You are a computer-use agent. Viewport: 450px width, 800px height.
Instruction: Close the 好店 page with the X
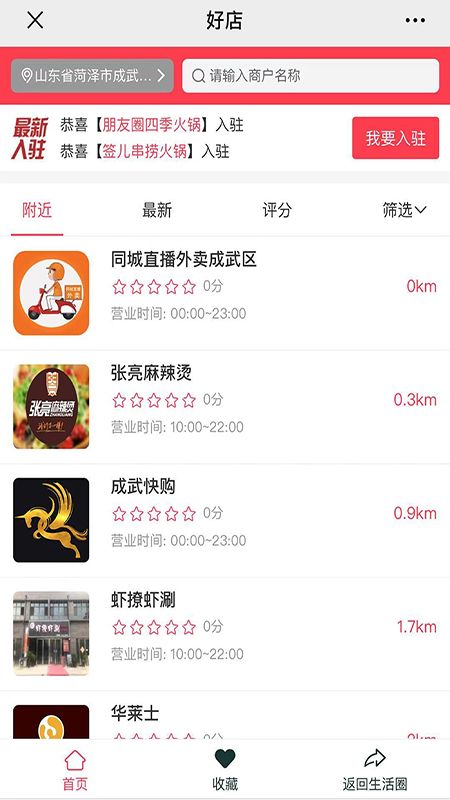pos(35,20)
